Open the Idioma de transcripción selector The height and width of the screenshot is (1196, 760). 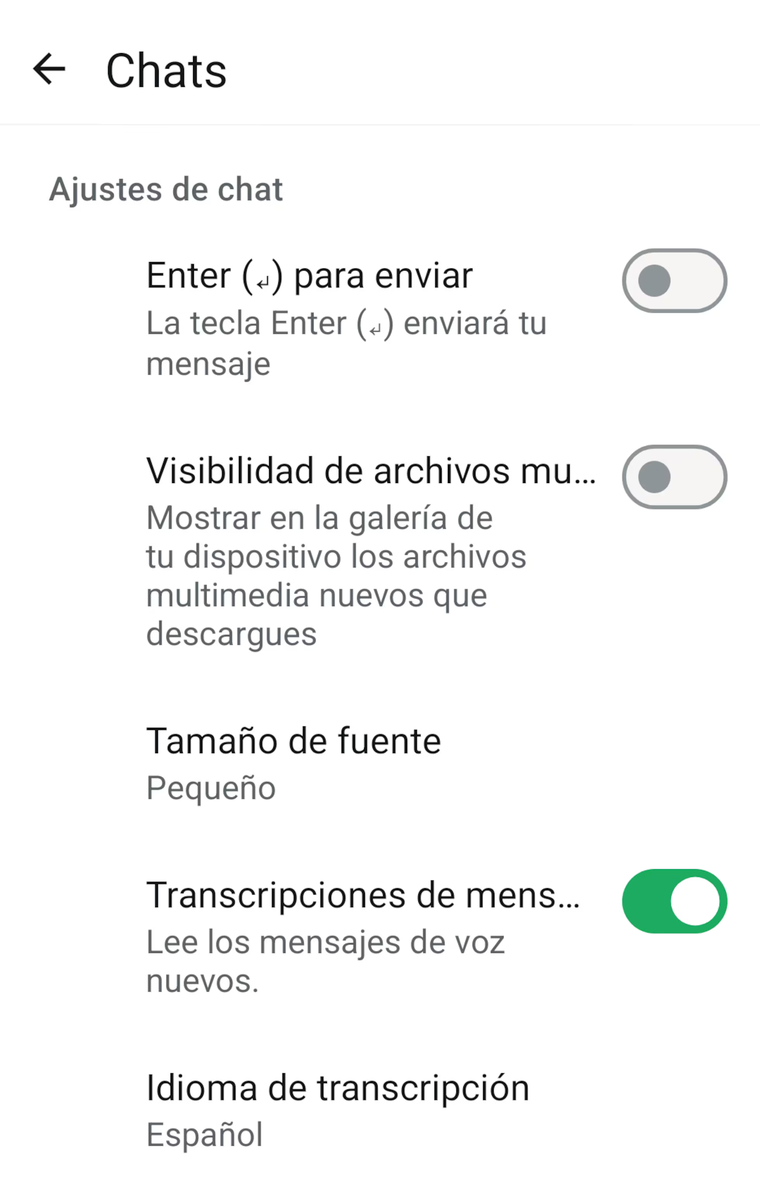pos(338,1088)
